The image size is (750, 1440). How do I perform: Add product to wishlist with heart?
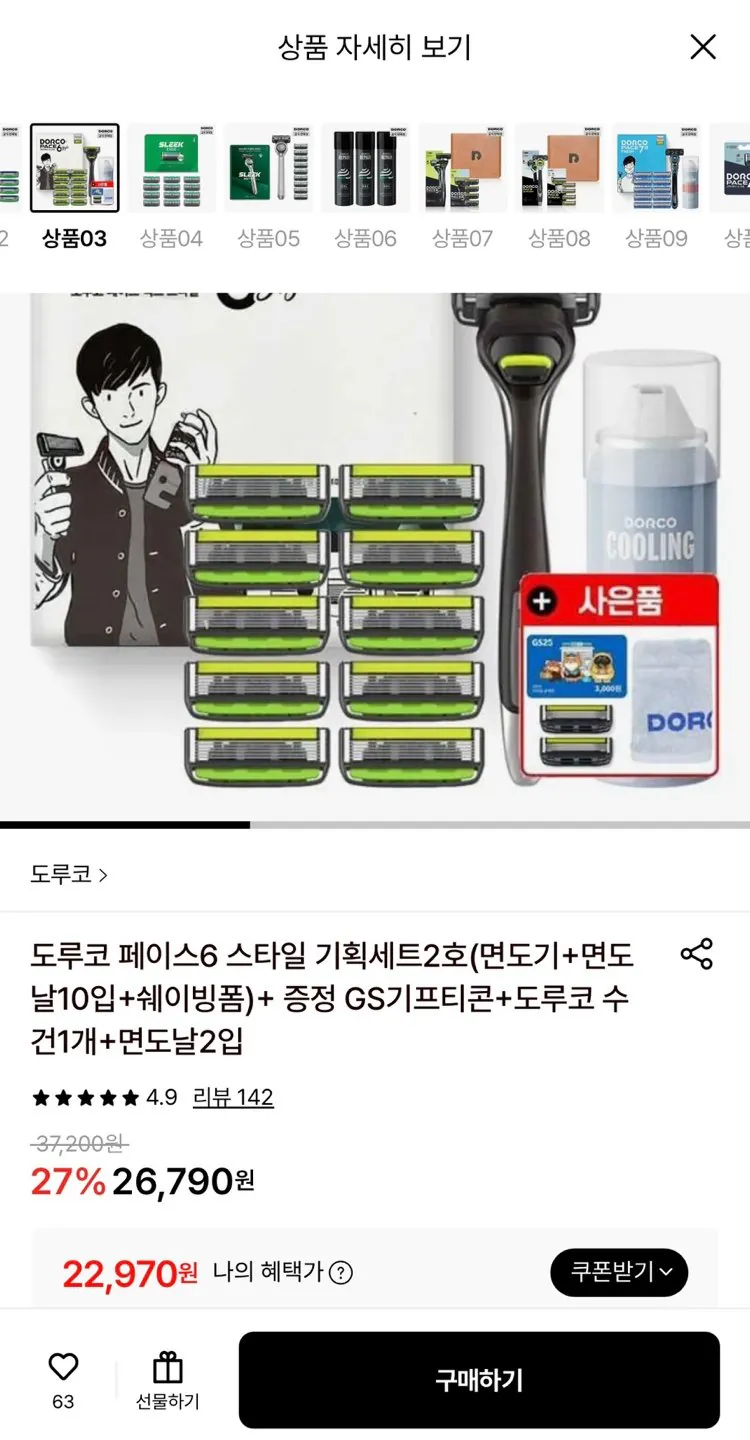pos(63,1368)
